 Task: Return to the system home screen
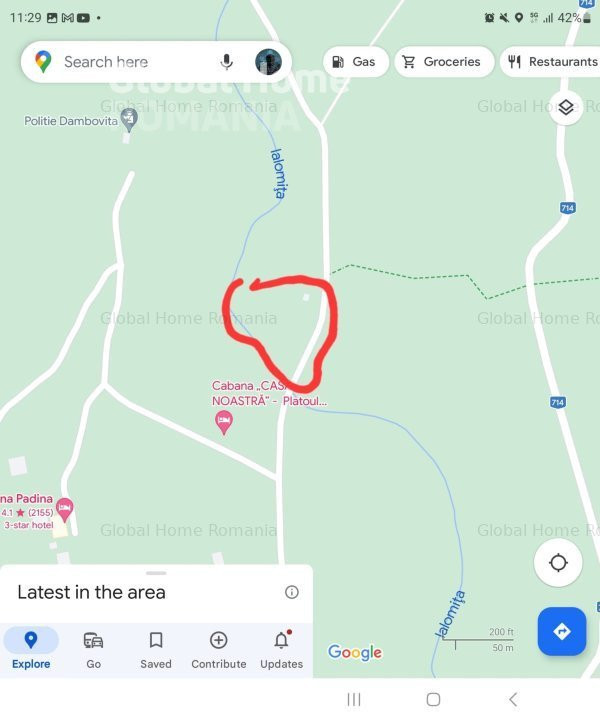coord(433,700)
